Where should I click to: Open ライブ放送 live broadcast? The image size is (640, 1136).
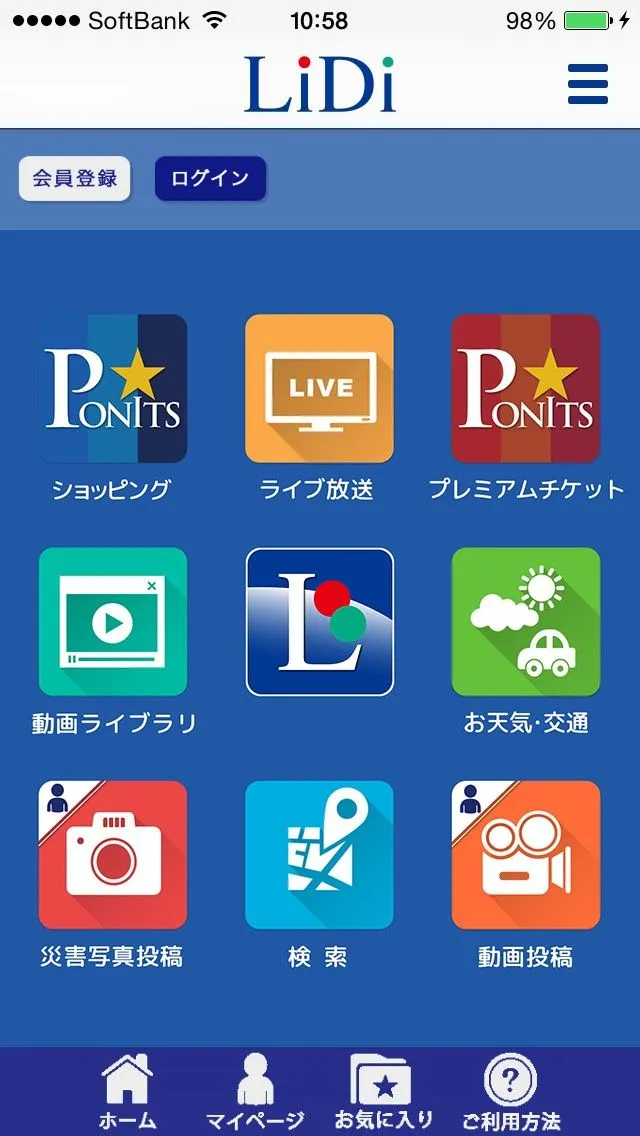pos(319,389)
